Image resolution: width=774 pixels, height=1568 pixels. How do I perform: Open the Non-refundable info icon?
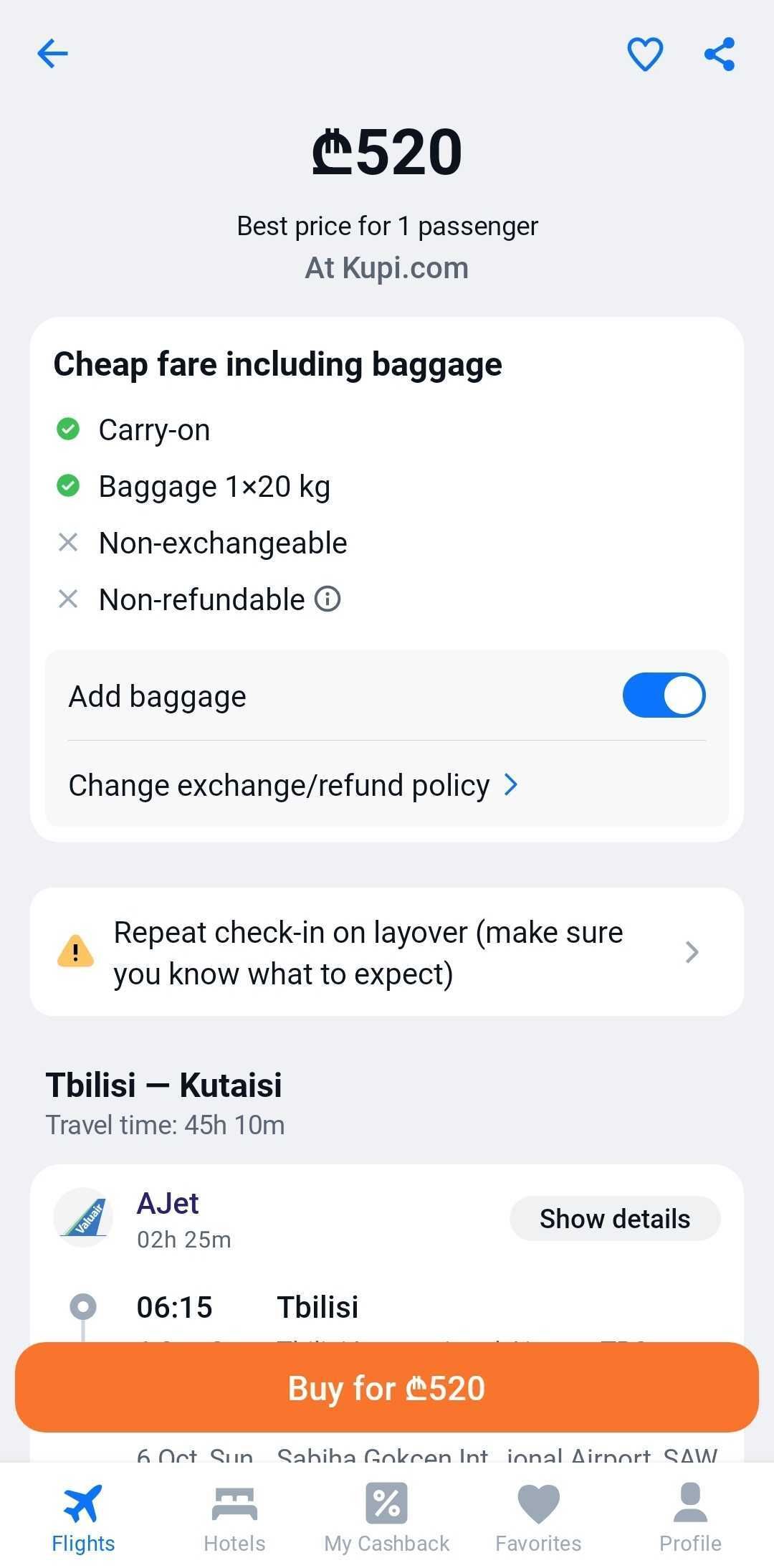click(x=328, y=599)
